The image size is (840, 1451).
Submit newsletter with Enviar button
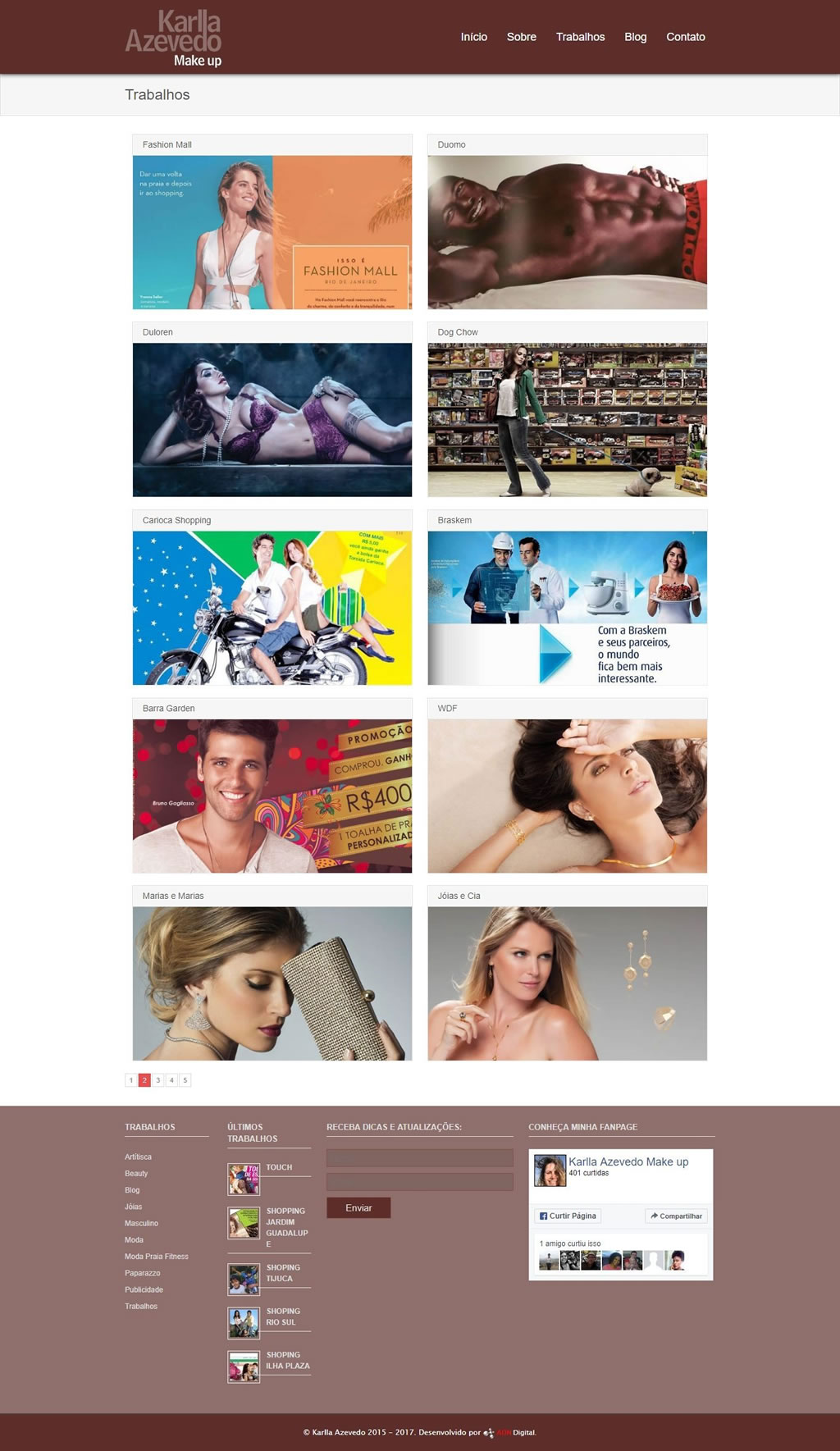[x=358, y=1207]
